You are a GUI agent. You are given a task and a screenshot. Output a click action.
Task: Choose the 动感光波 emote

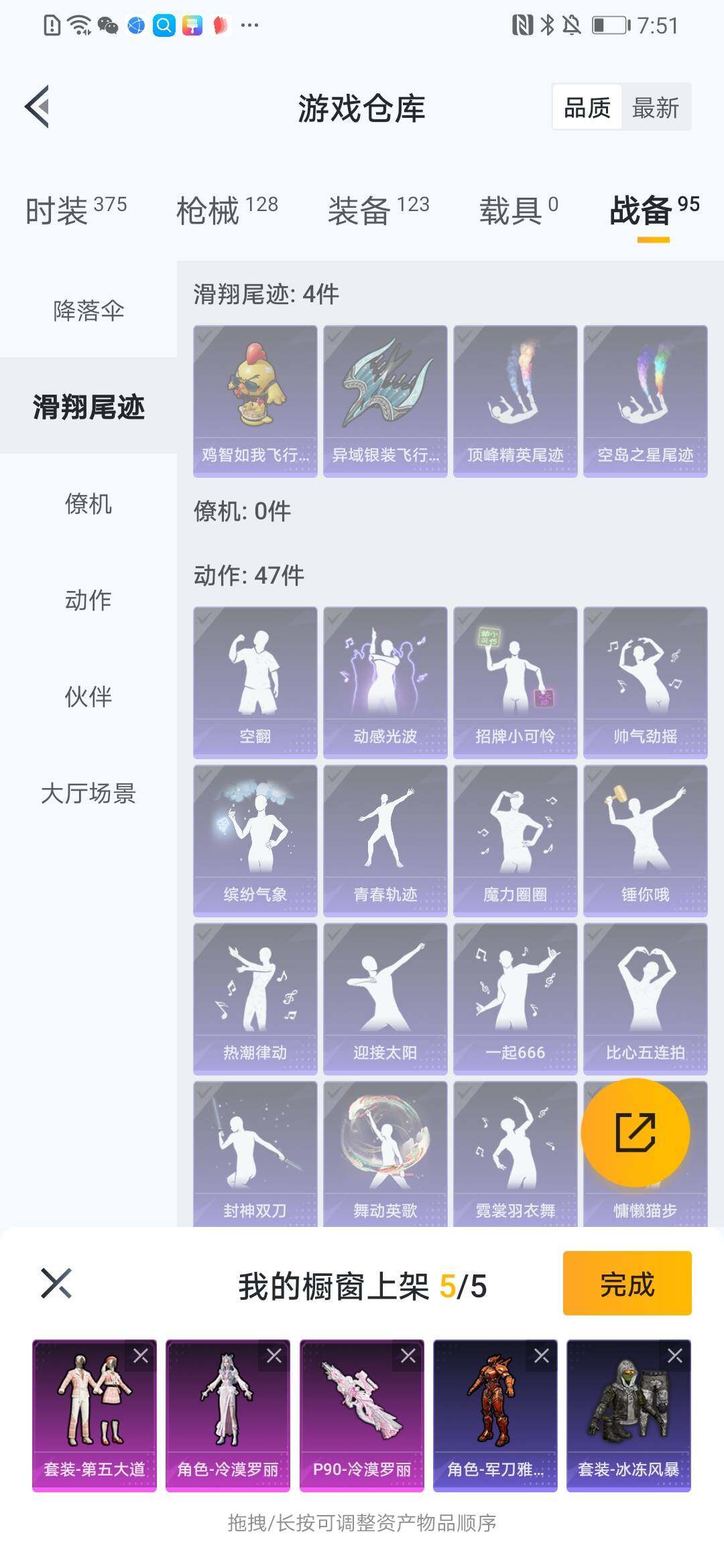coord(385,682)
